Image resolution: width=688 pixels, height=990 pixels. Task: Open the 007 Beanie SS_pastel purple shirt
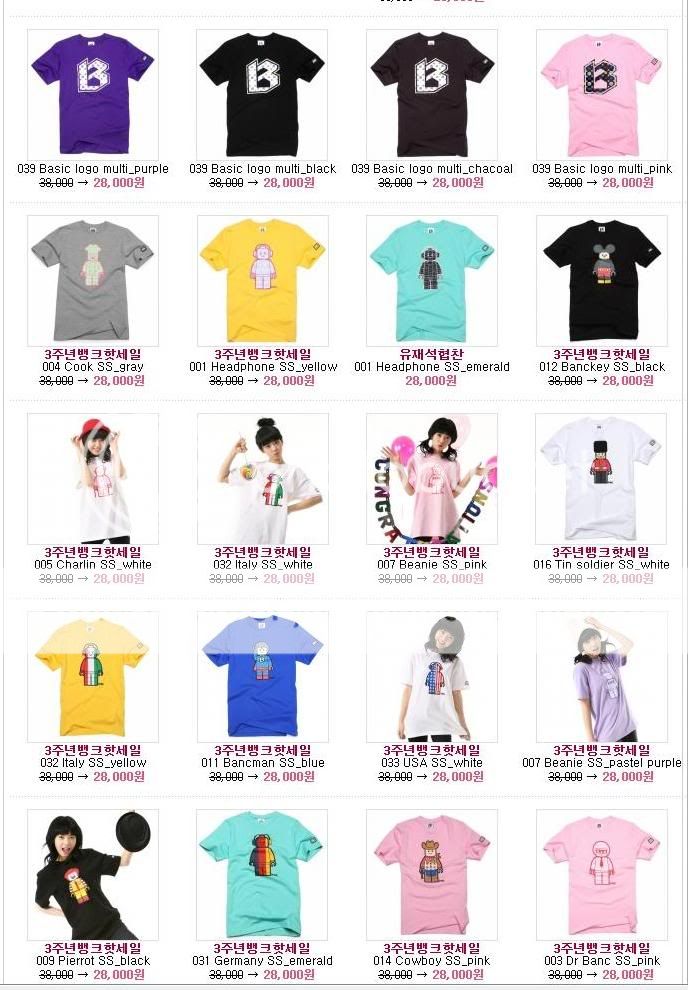pyautogui.click(x=601, y=676)
